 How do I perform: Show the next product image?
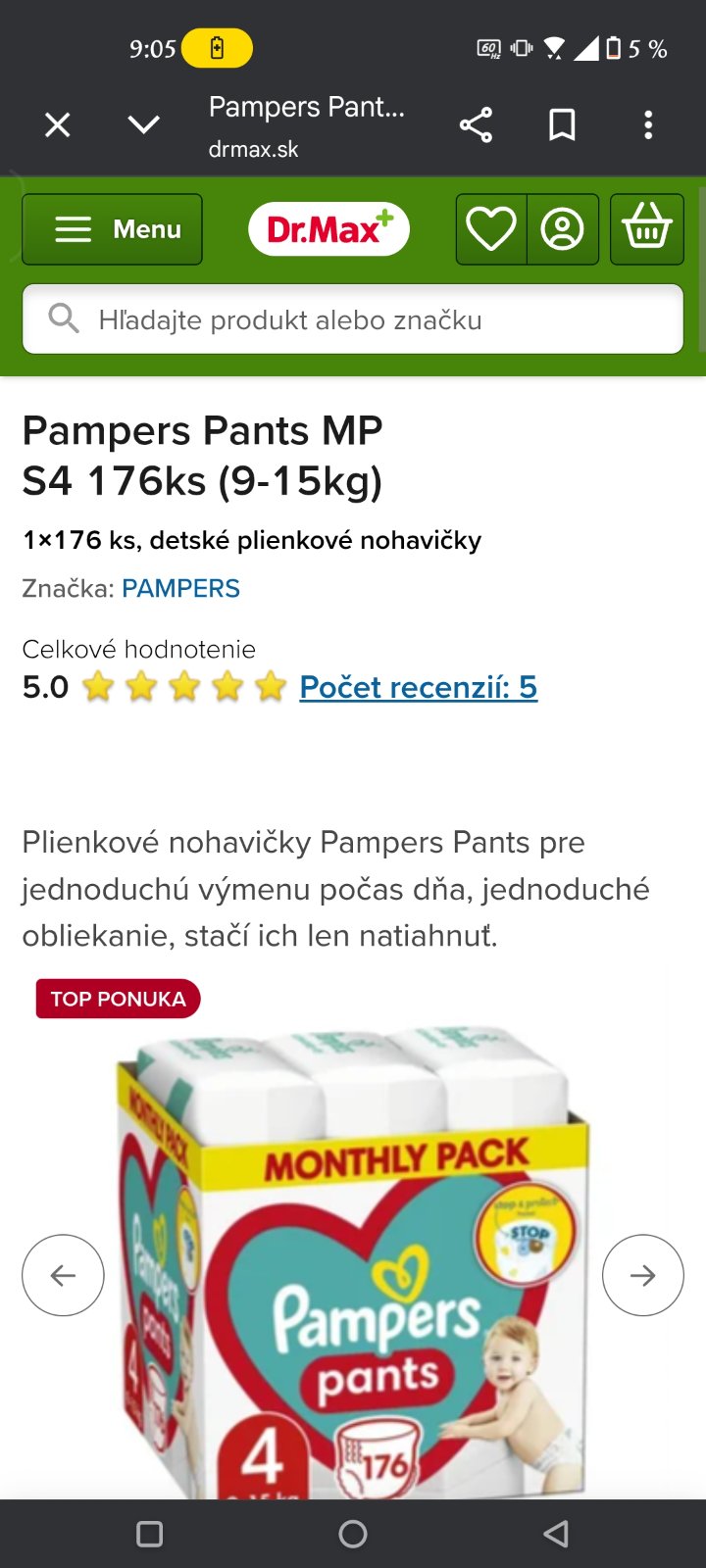pos(643,1275)
